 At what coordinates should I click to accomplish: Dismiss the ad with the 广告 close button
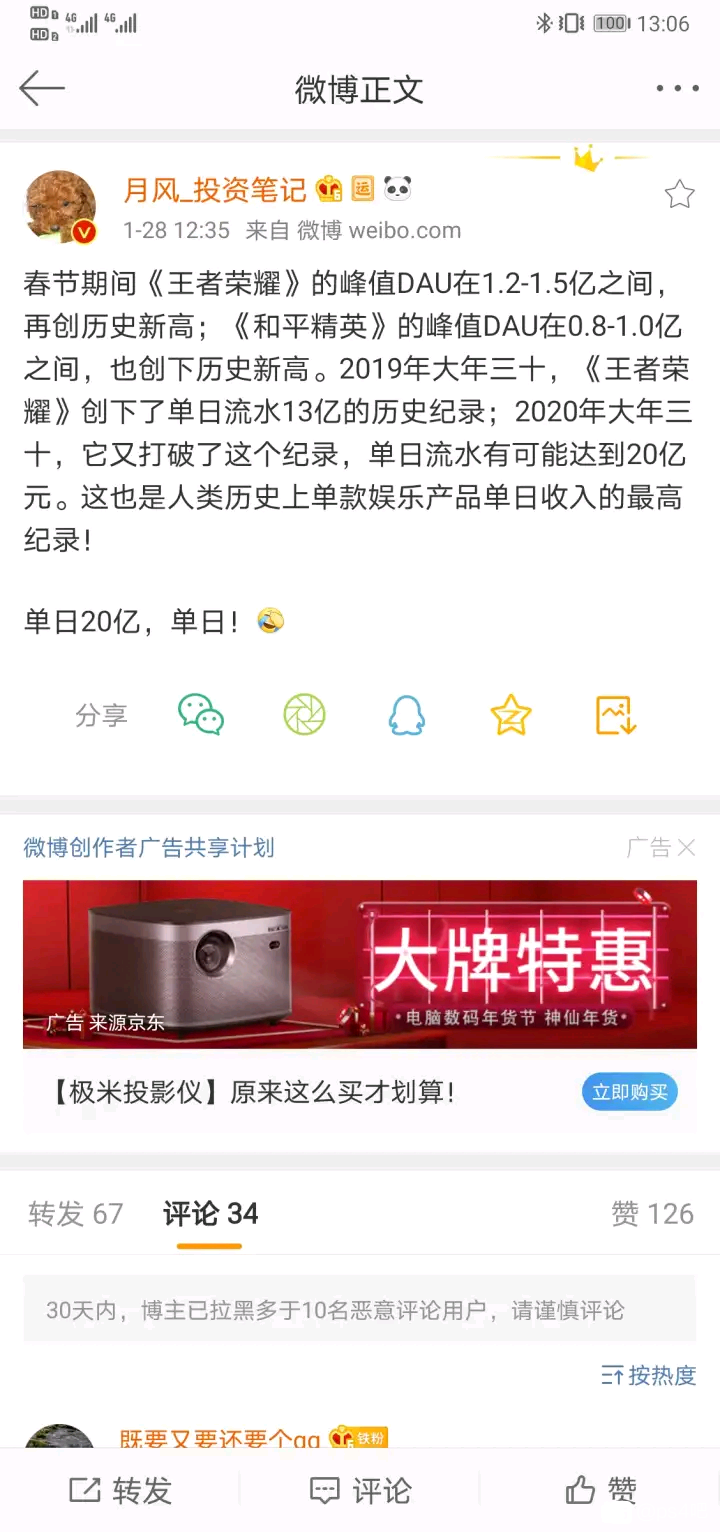coord(660,848)
